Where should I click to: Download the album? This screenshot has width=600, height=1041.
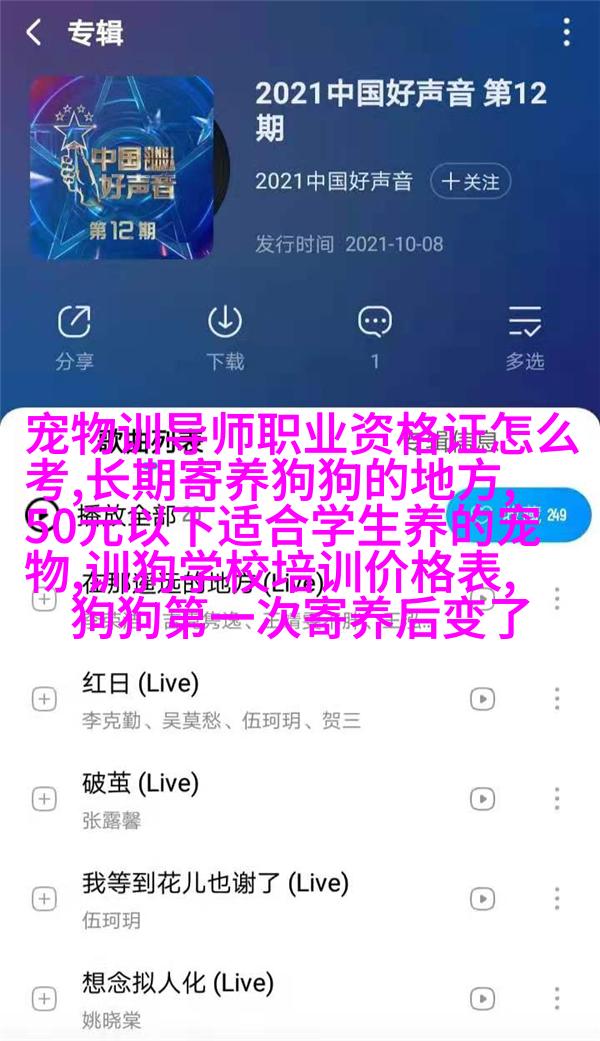click(x=224, y=335)
